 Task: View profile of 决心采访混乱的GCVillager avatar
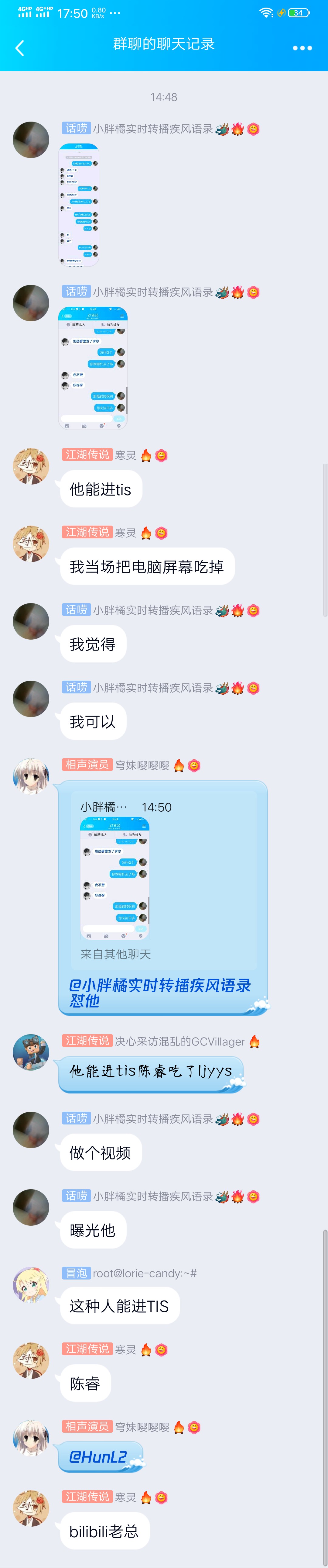point(31,1052)
